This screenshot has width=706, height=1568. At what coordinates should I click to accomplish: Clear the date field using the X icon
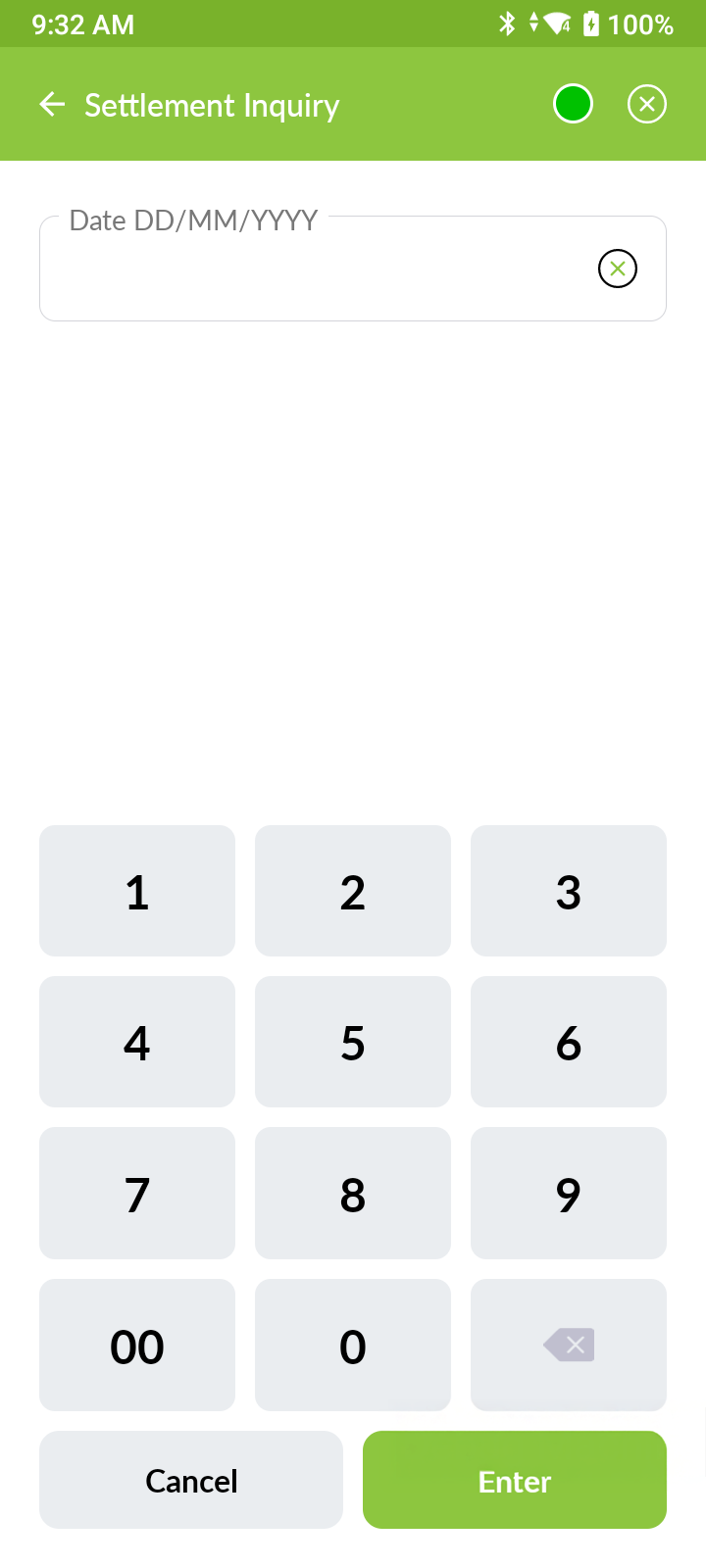coord(617,268)
